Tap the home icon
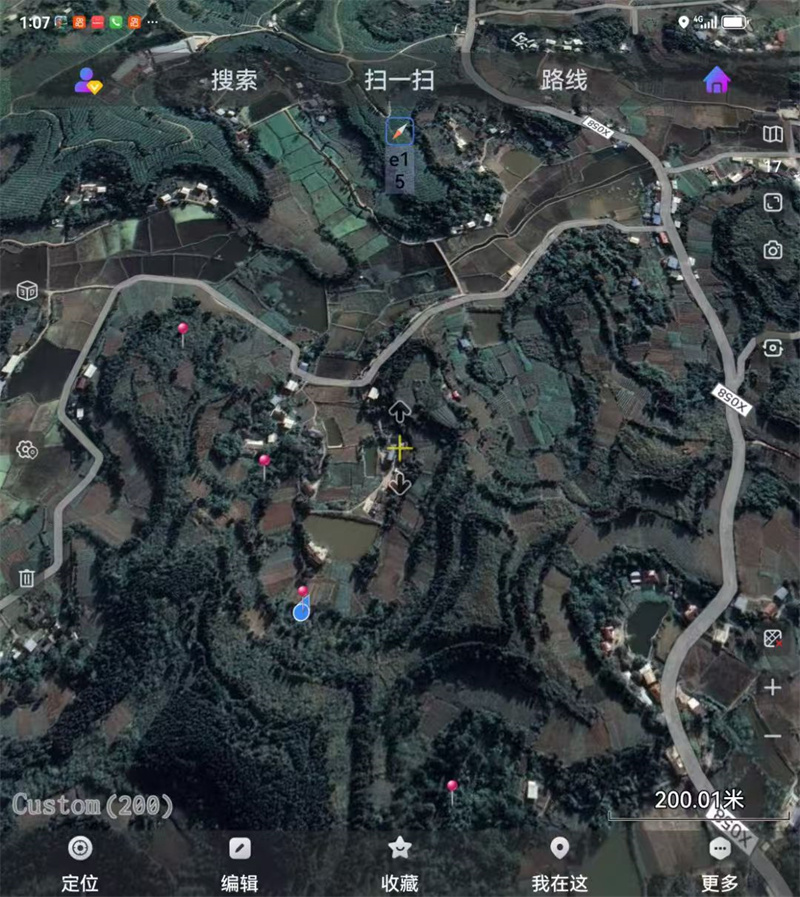 click(716, 80)
